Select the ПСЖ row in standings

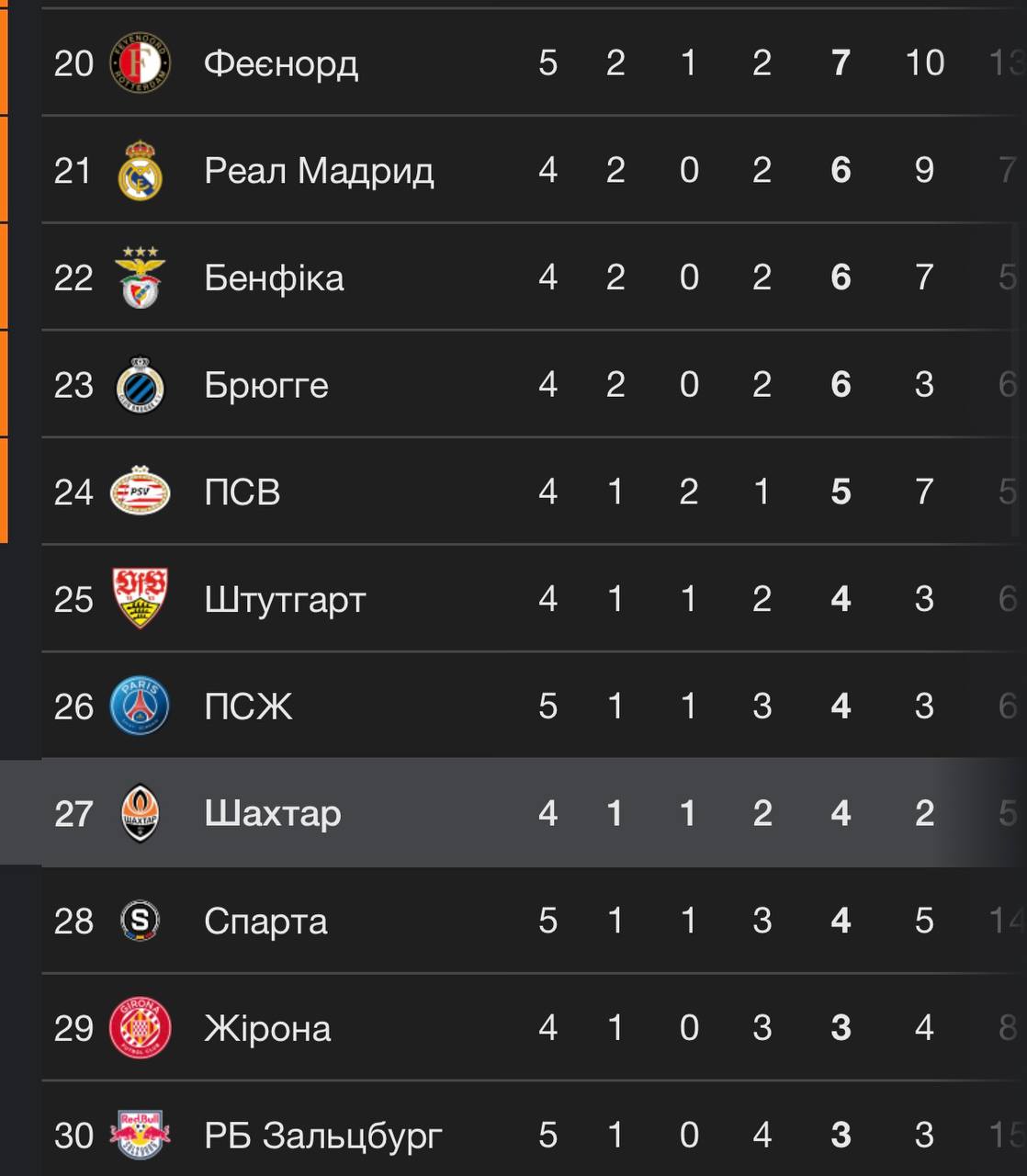click(x=248, y=707)
